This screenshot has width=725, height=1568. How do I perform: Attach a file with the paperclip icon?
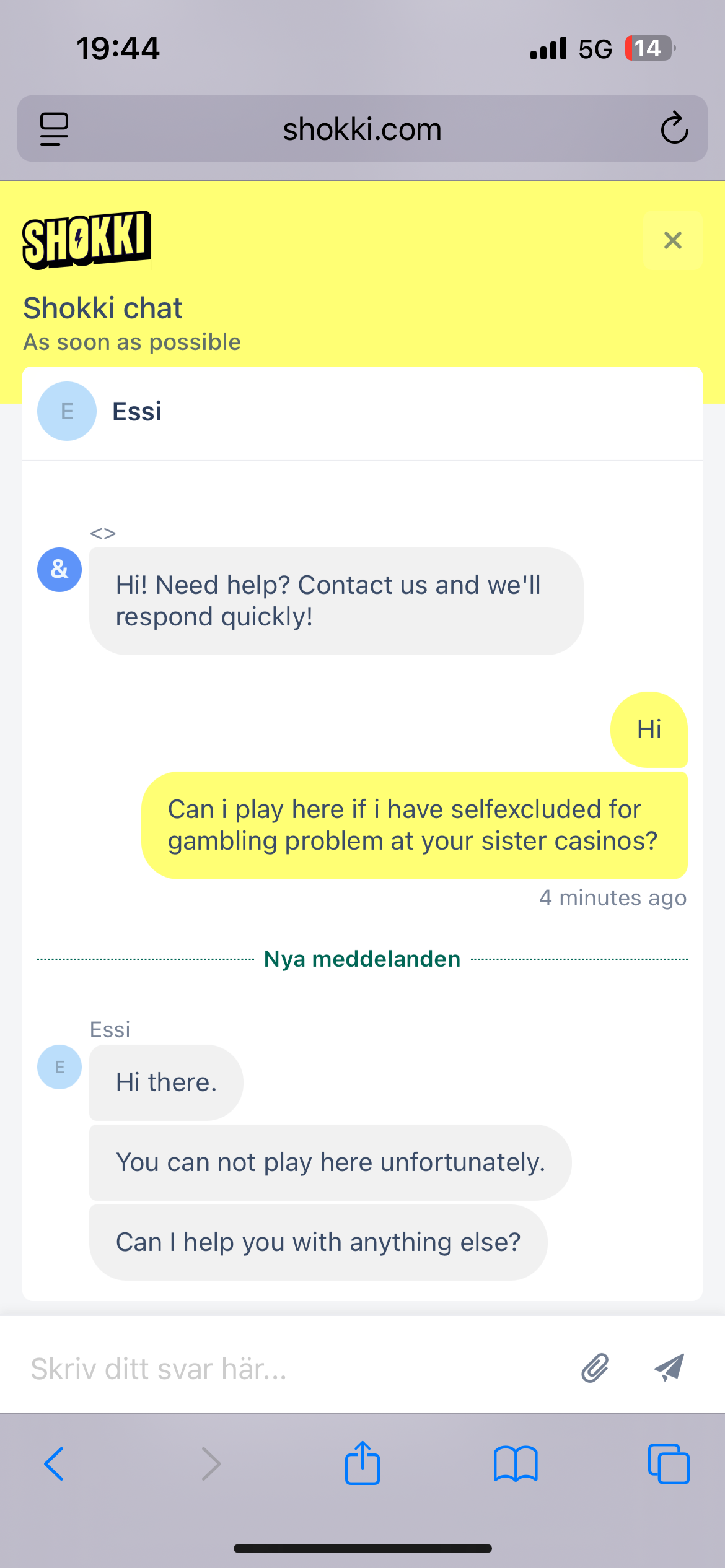(595, 1368)
